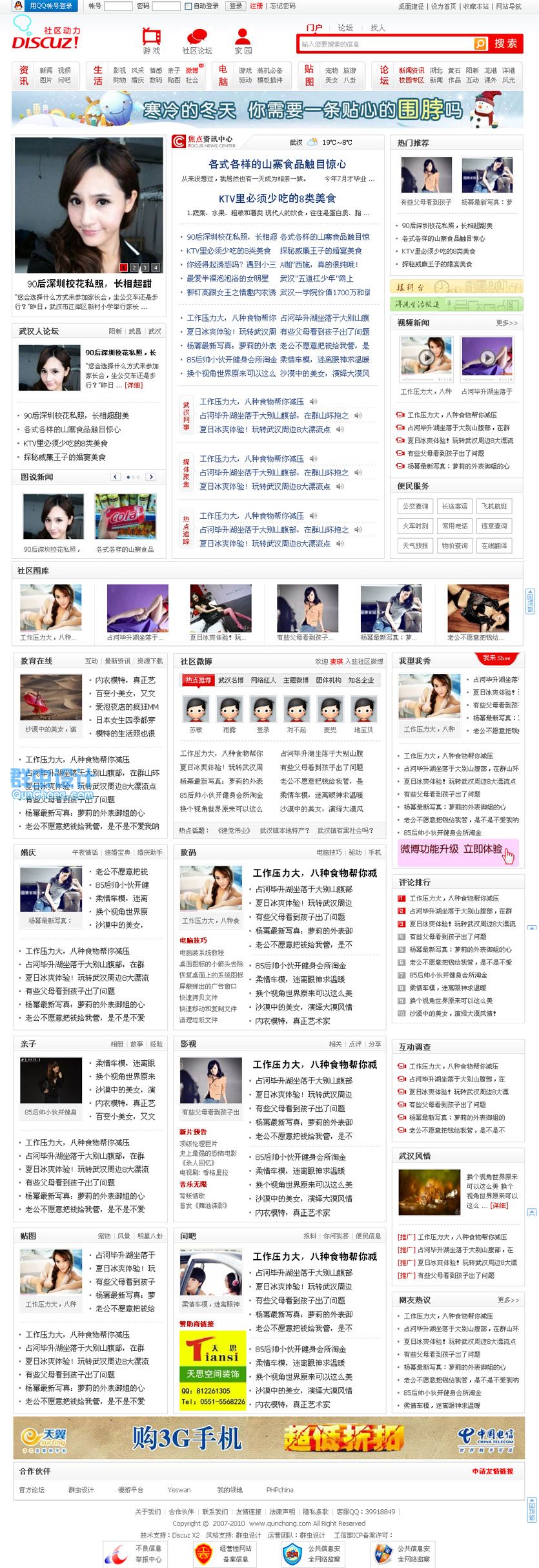Tap the search input box

coord(385,44)
